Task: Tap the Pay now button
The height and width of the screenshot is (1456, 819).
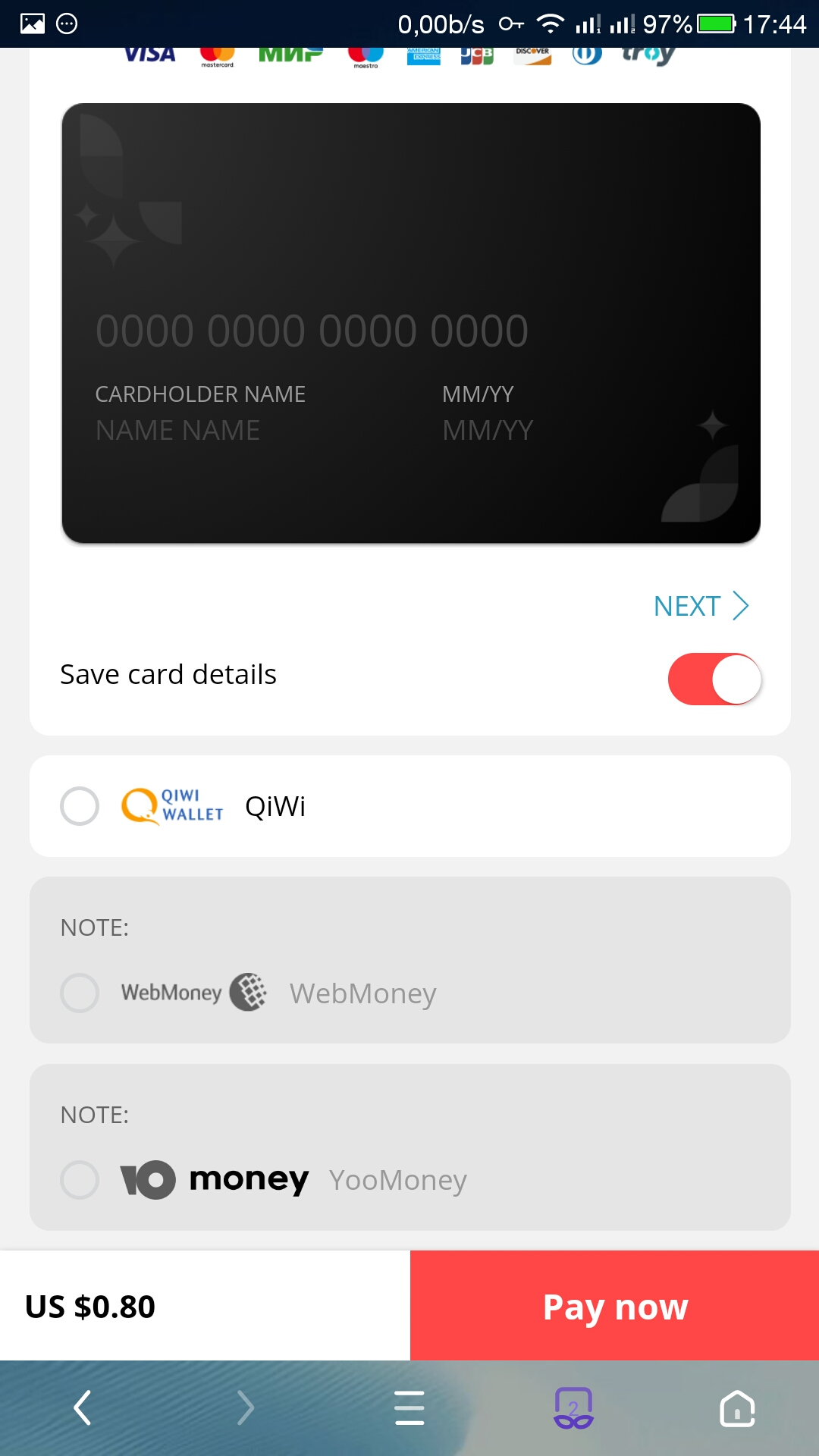Action: (x=614, y=1306)
